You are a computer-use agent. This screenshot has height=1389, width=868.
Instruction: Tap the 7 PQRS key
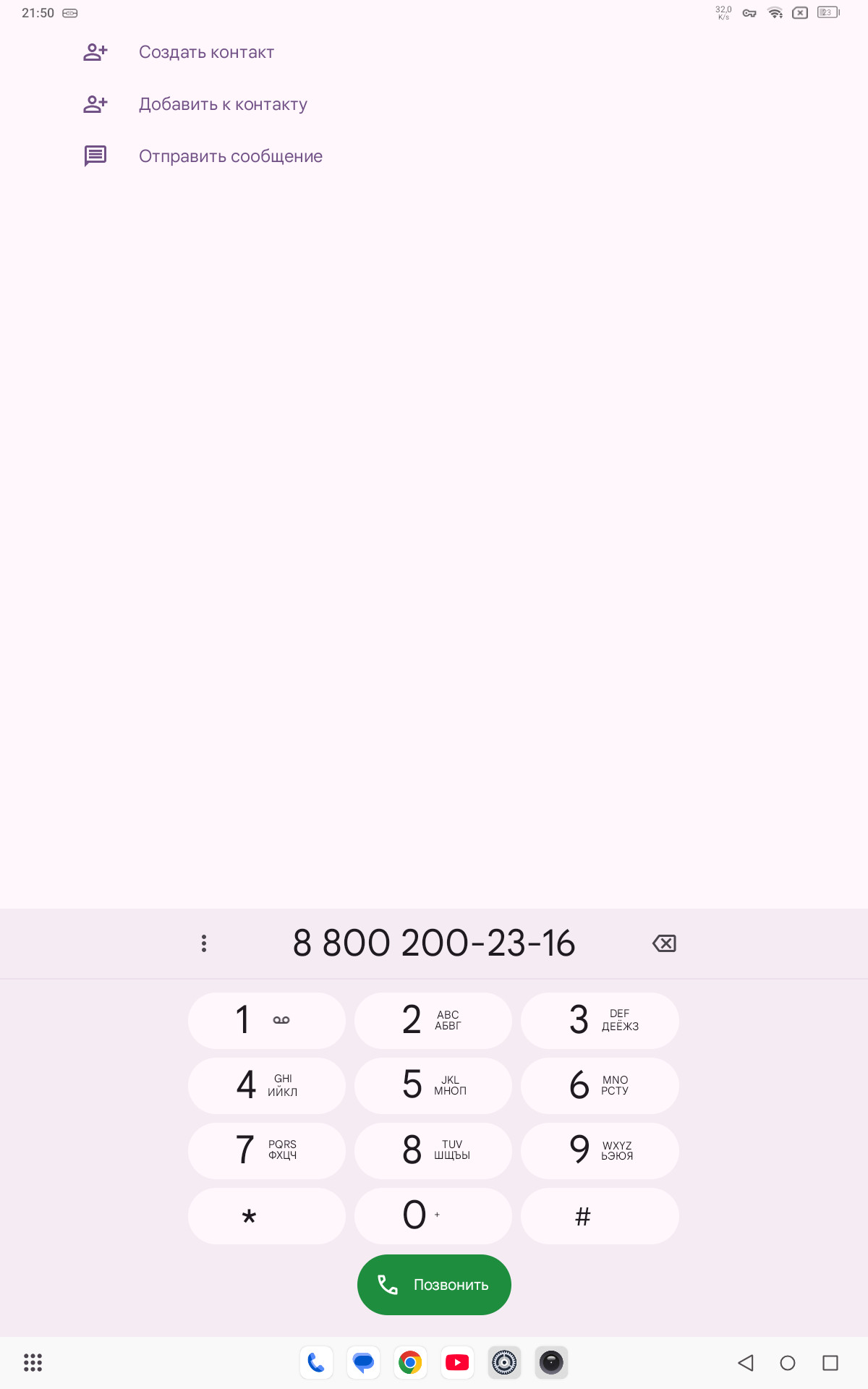tap(267, 1151)
